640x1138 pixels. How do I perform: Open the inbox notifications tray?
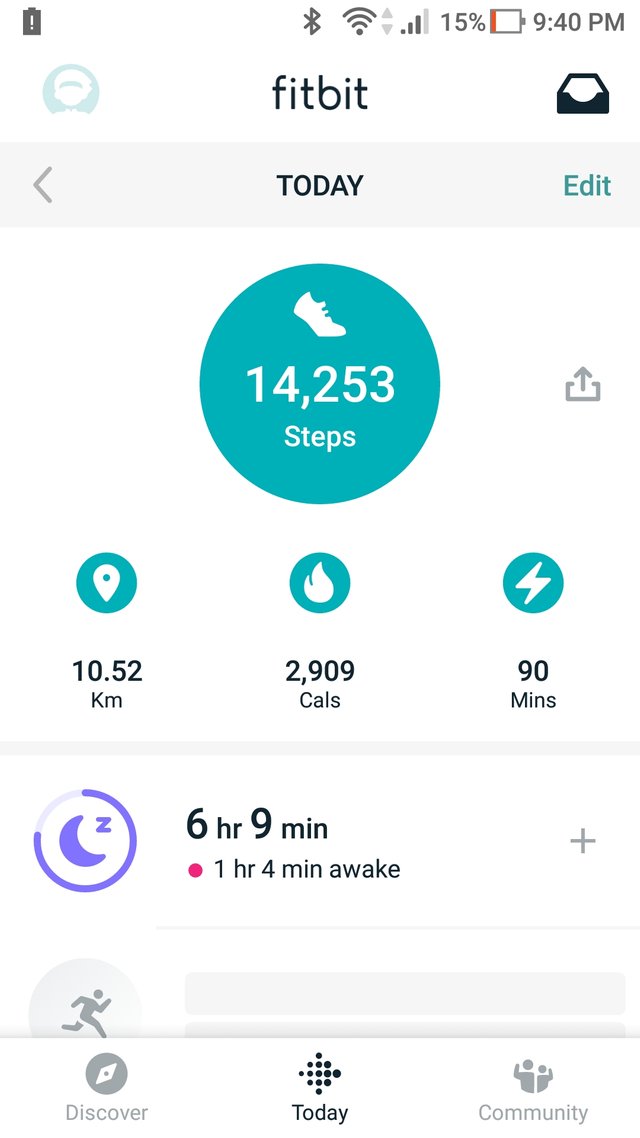pos(582,93)
